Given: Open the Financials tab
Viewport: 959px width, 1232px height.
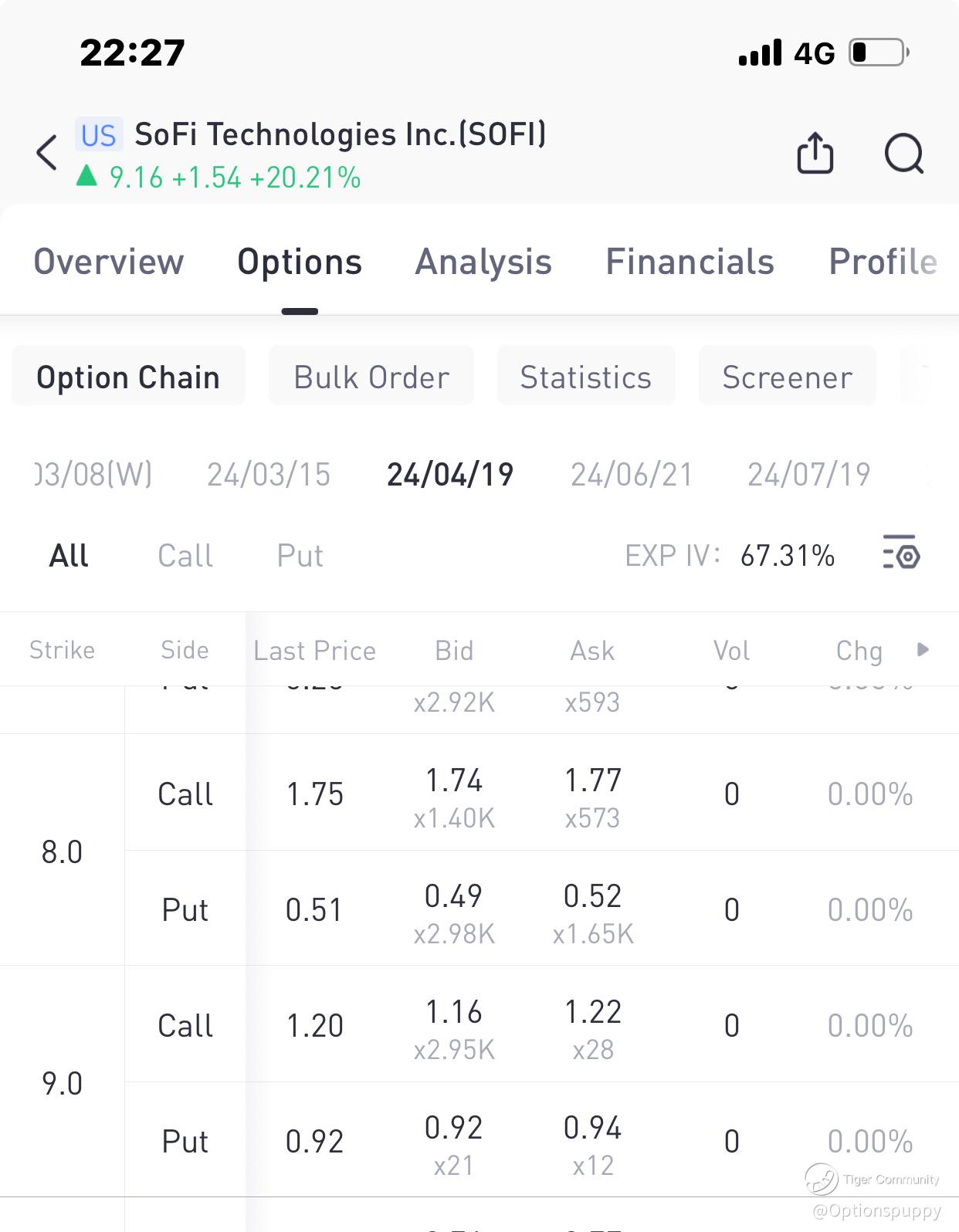Looking at the screenshot, I should pyautogui.click(x=690, y=262).
